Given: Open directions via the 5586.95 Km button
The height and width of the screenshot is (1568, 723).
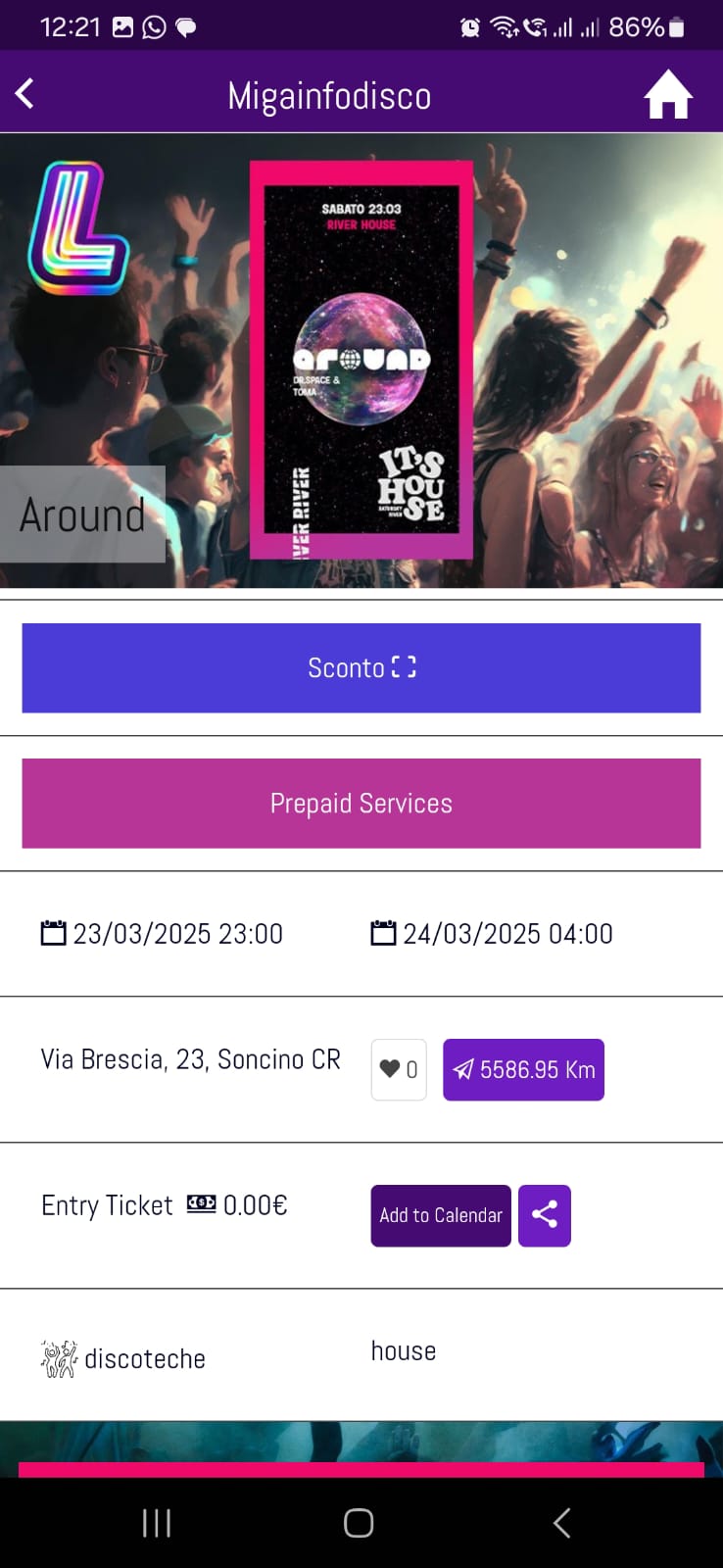Looking at the screenshot, I should click(x=523, y=1069).
